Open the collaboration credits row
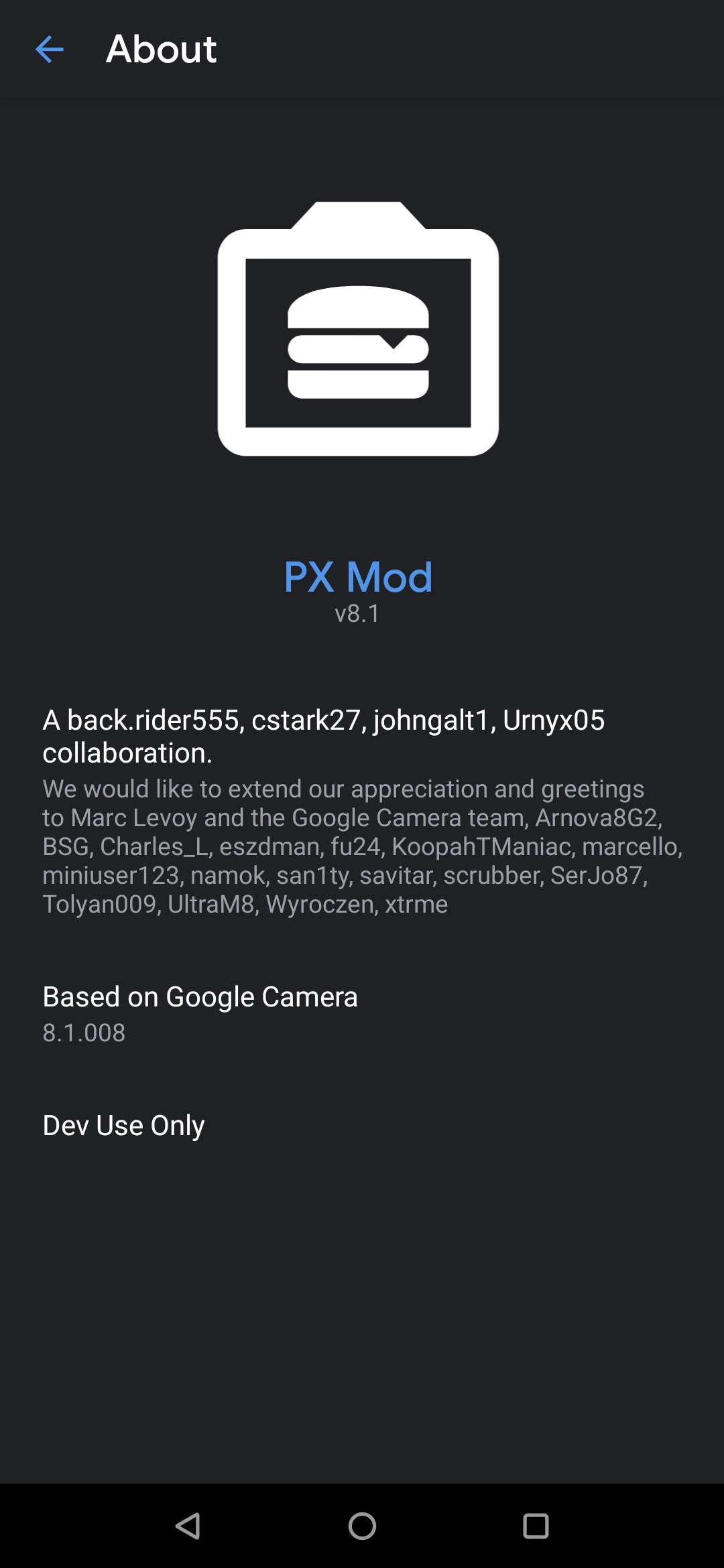Screen dimensions: 724x1568 click(x=362, y=811)
